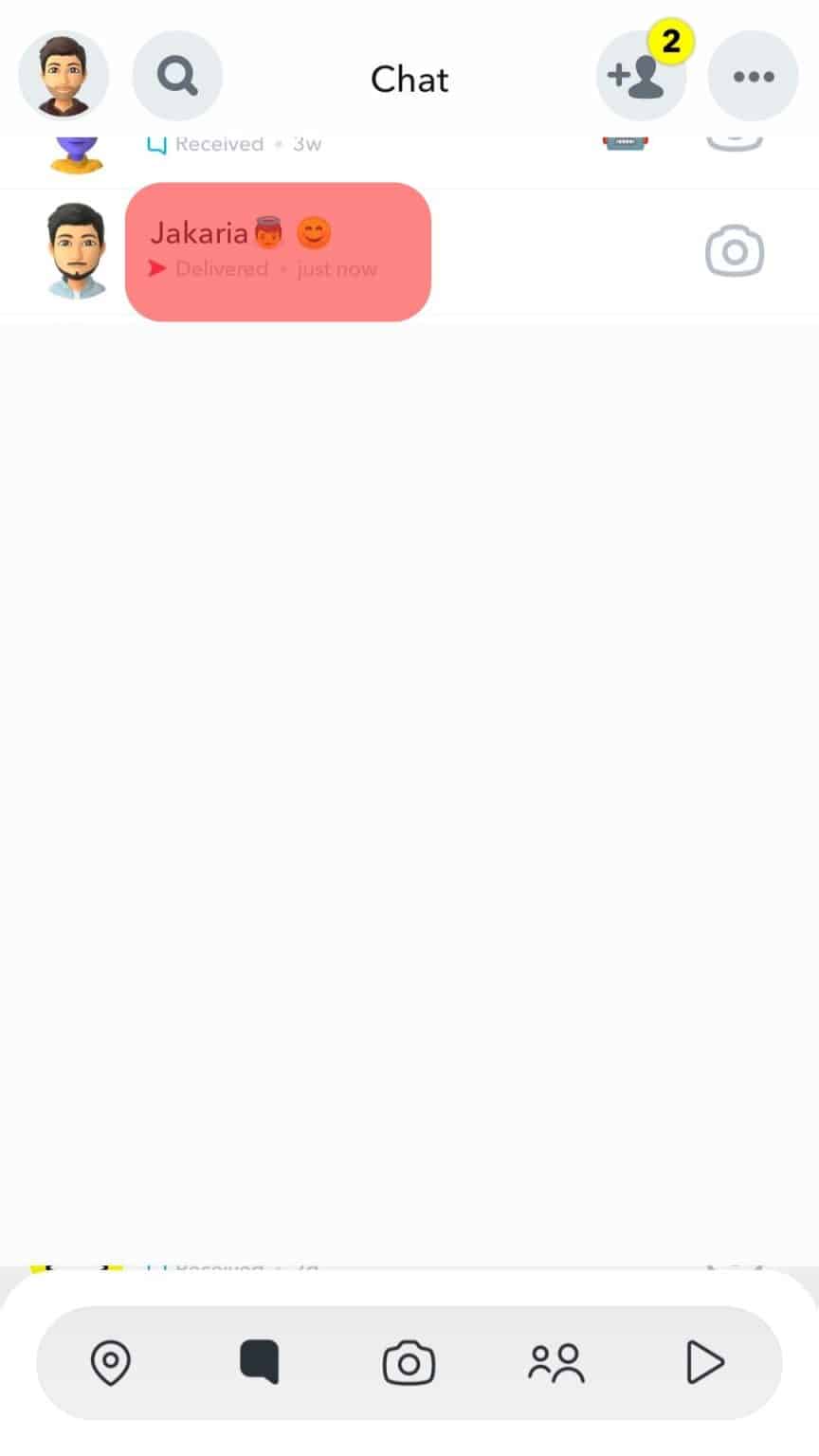The height and width of the screenshot is (1456, 819).
Task: Open the Spotlight play tab
Action: [704, 1363]
